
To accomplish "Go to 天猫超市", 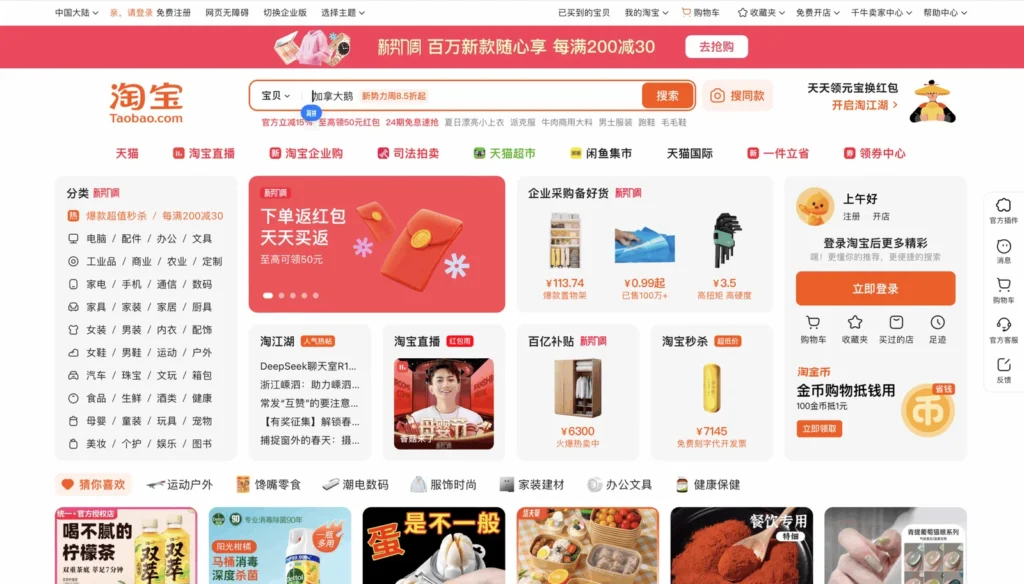I will click(x=504, y=153).
